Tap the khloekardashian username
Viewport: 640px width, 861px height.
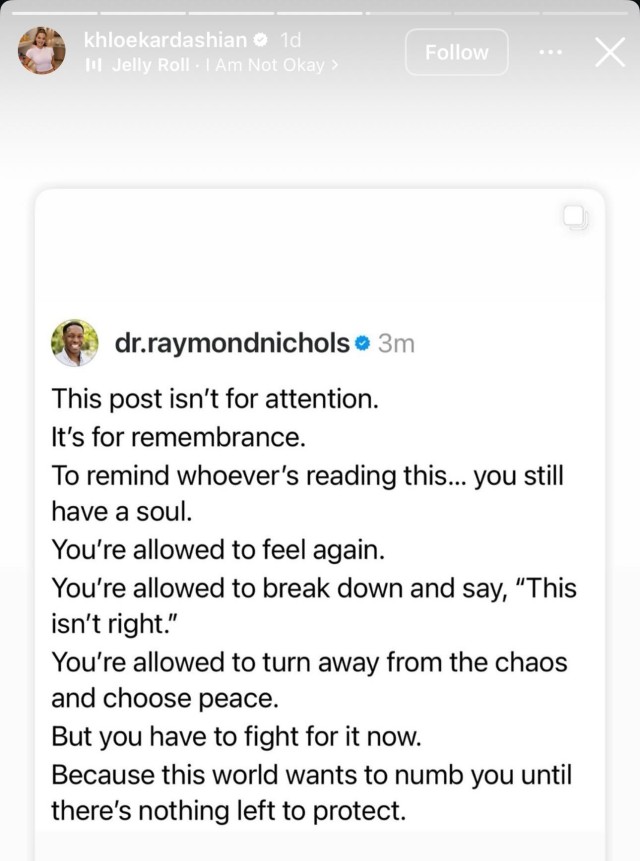pos(165,40)
